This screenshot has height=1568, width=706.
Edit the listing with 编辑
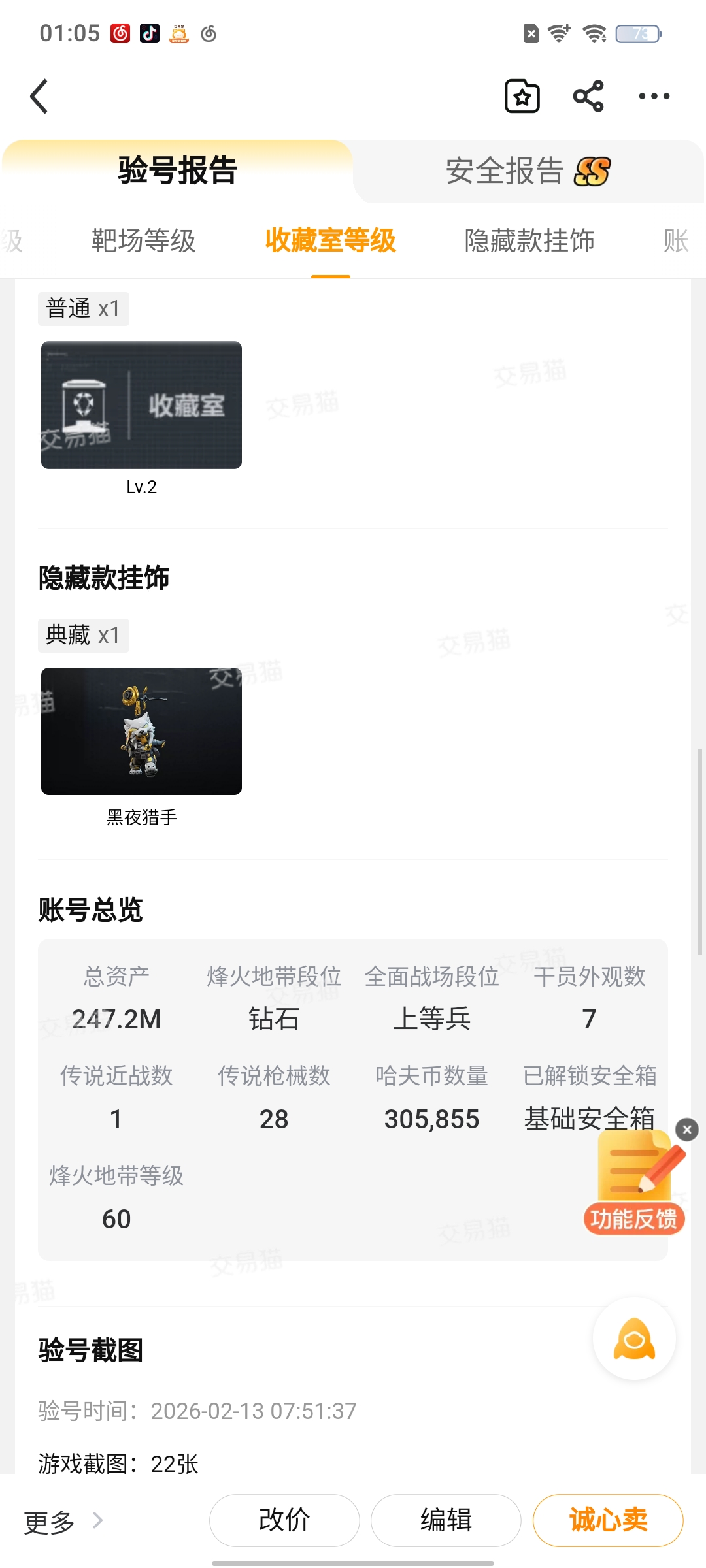(x=446, y=1520)
